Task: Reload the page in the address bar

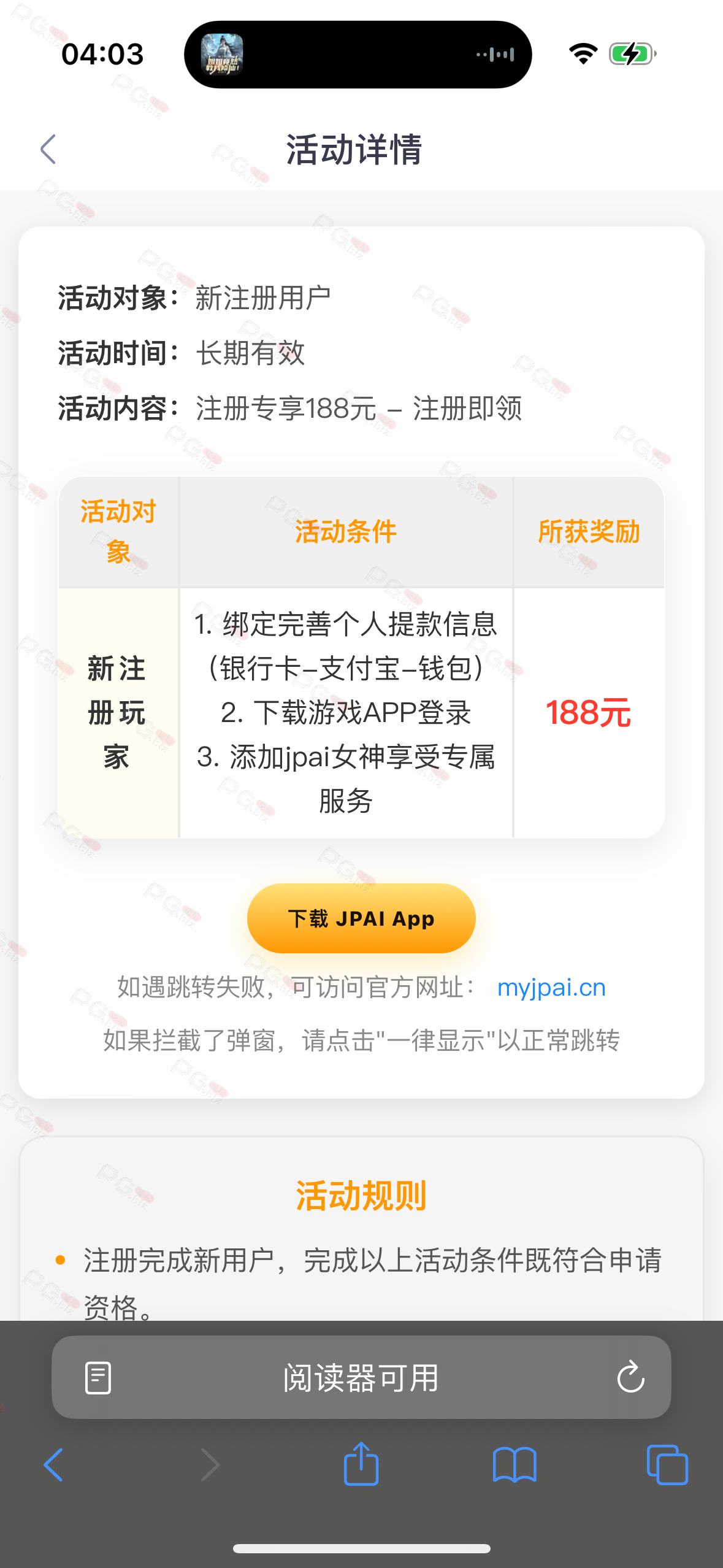Action: click(x=630, y=1378)
